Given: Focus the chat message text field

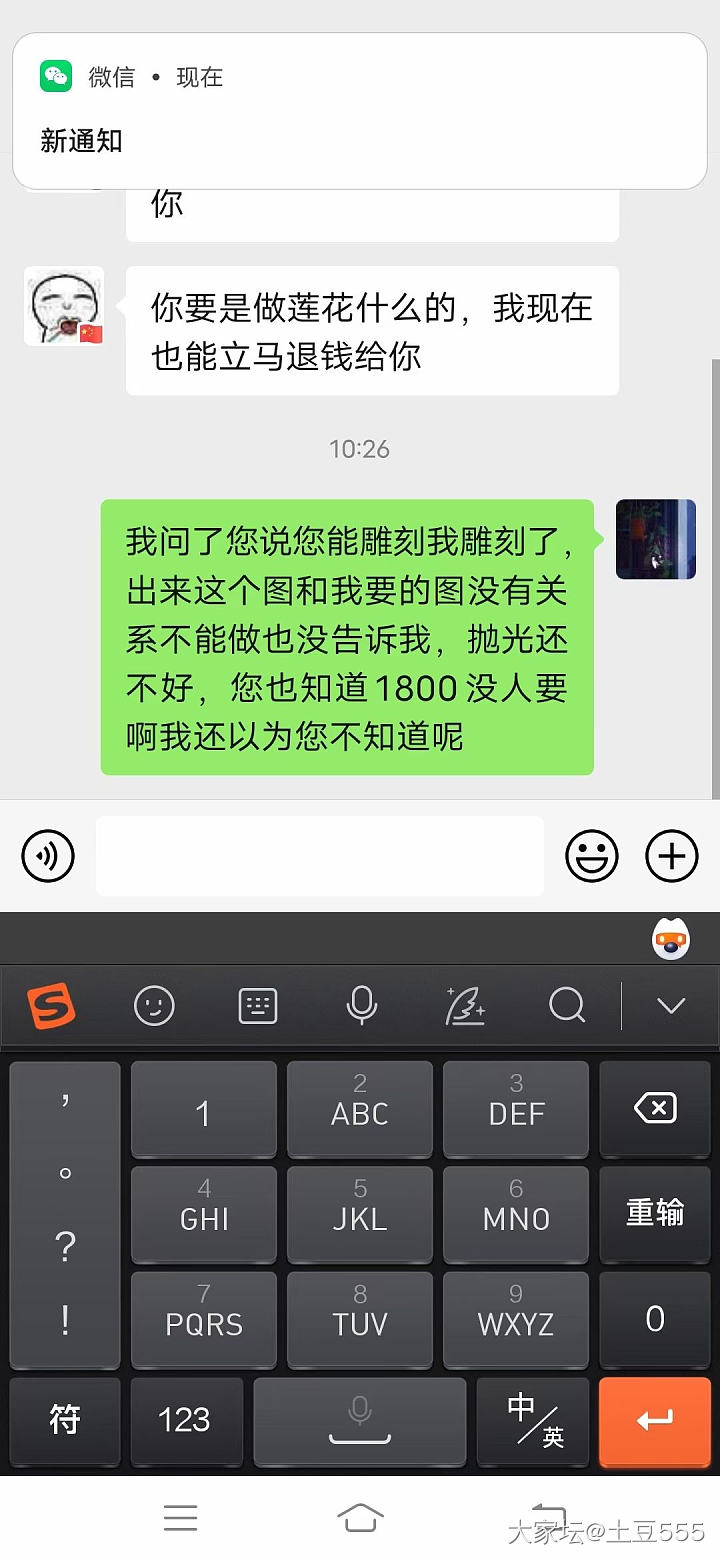Looking at the screenshot, I should [320, 856].
